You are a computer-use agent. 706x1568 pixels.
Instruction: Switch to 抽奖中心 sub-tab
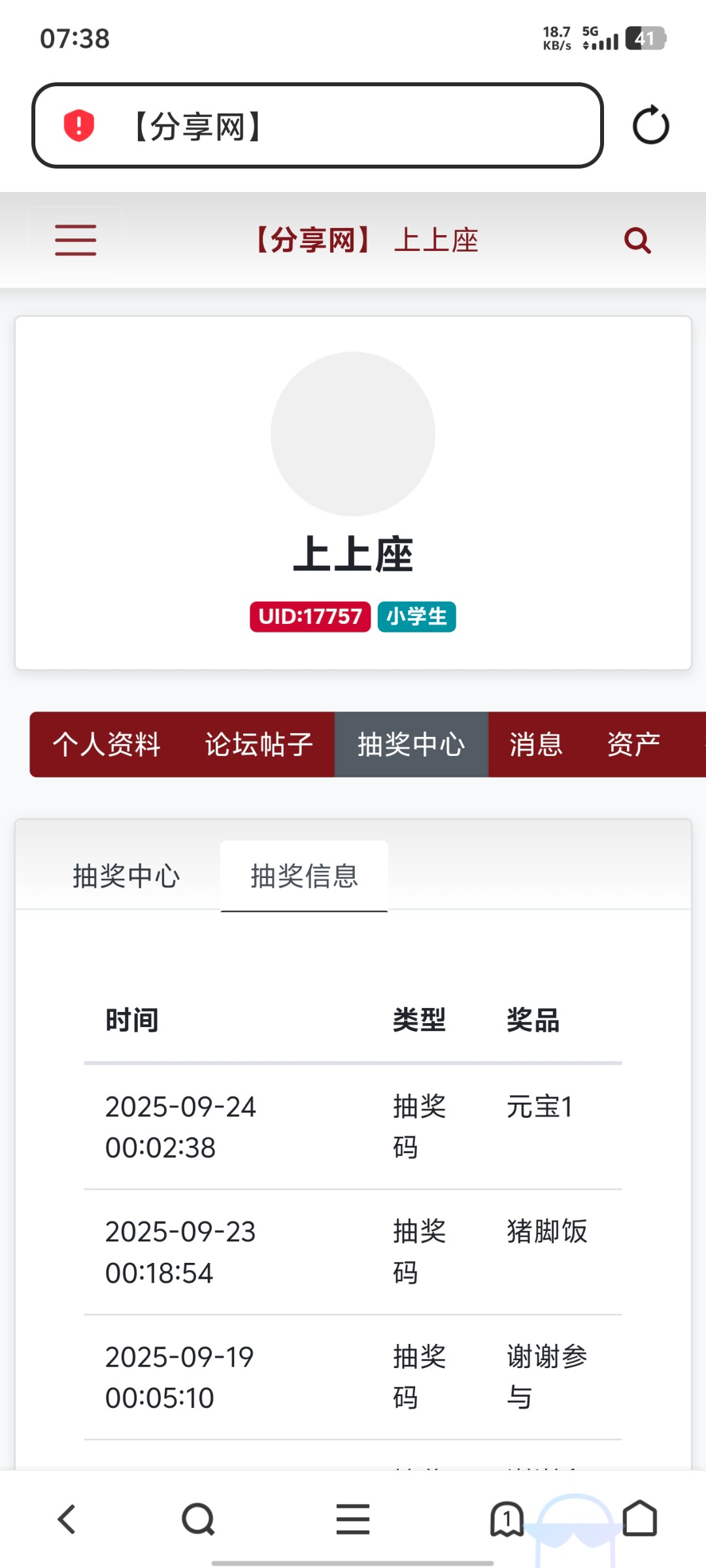[x=126, y=876]
